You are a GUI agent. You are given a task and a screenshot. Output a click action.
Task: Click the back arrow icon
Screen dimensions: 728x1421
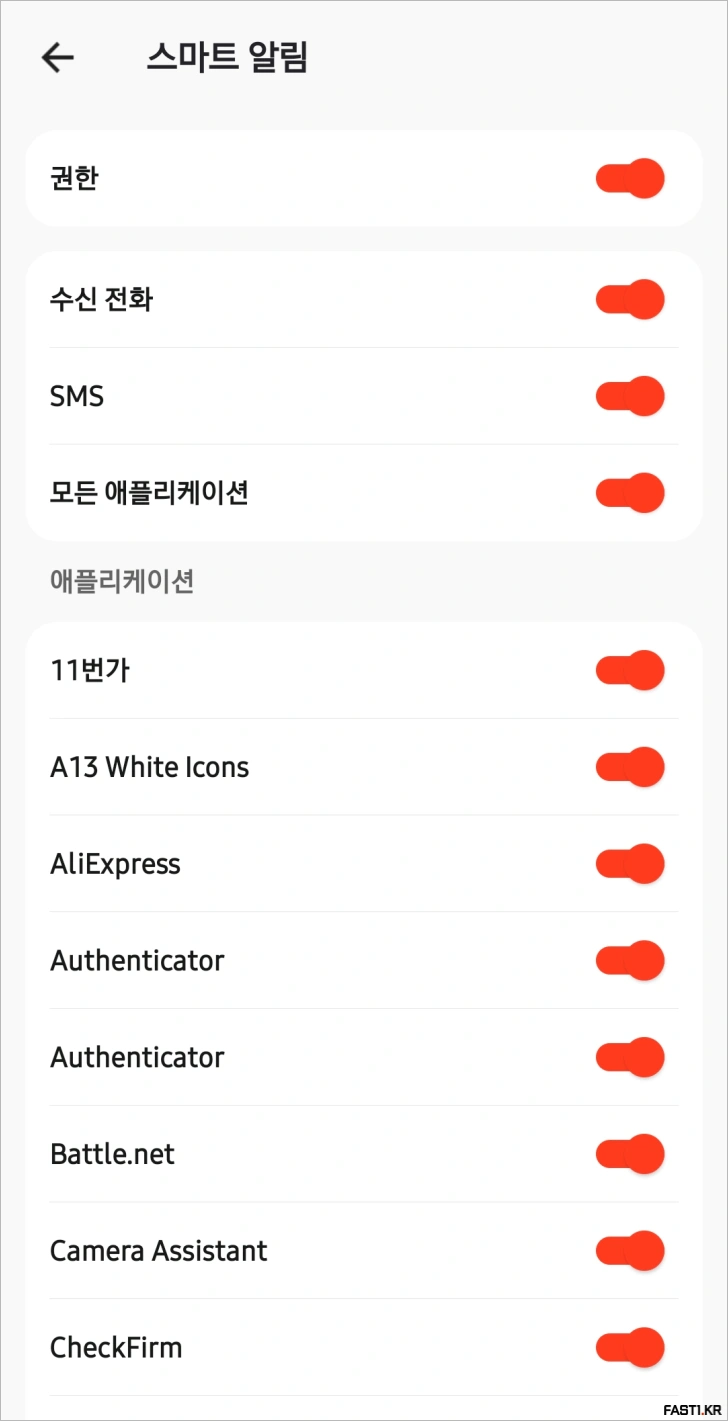57,57
